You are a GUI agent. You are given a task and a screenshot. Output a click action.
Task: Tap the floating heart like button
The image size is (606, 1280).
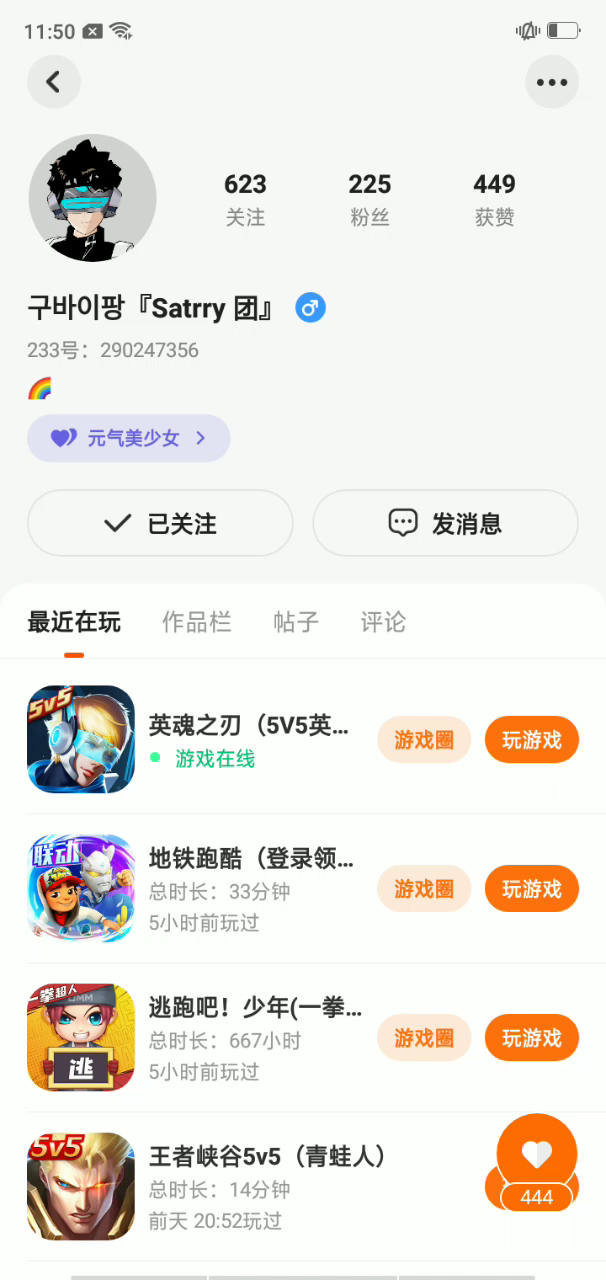tap(537, 1155)
